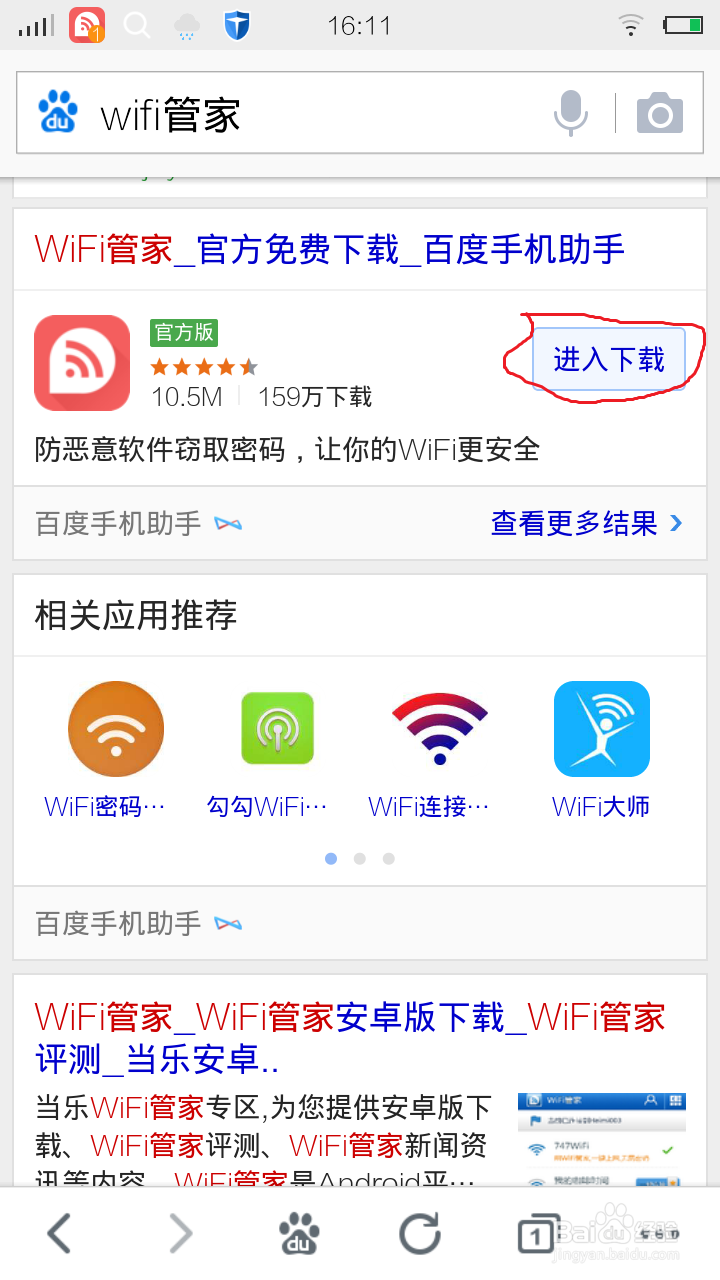Select the WiFi密码 app icon
The height and width of the screenshot is (1280, 720).
click(115, 728)
